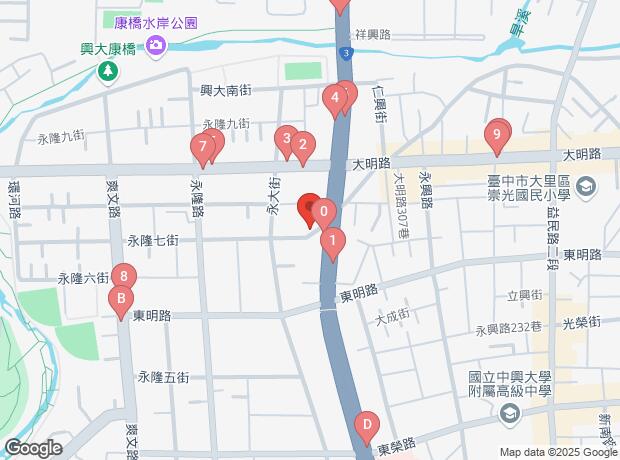Tap map marker number 1

[x=333, y=241]
